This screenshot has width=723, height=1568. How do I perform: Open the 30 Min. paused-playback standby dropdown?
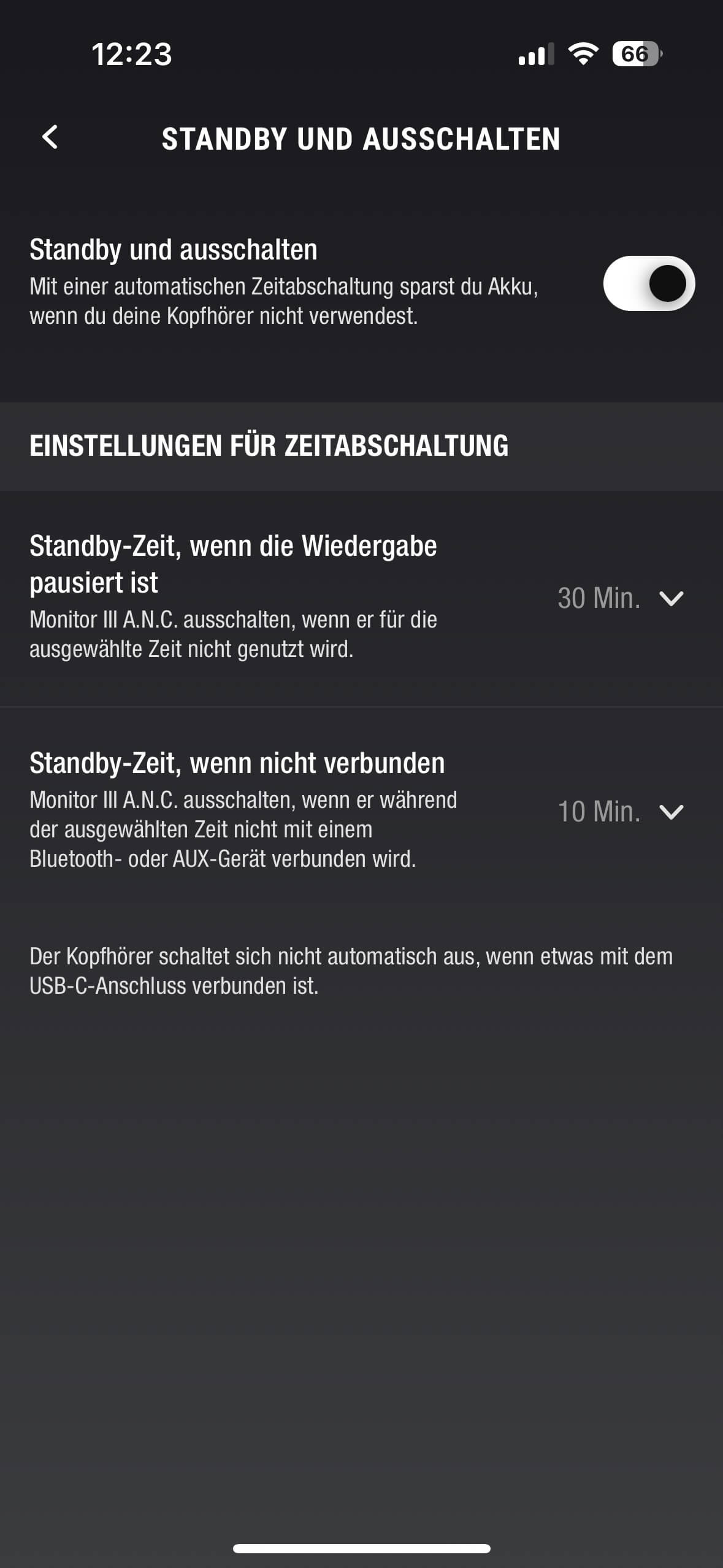(x=620, y=598)
